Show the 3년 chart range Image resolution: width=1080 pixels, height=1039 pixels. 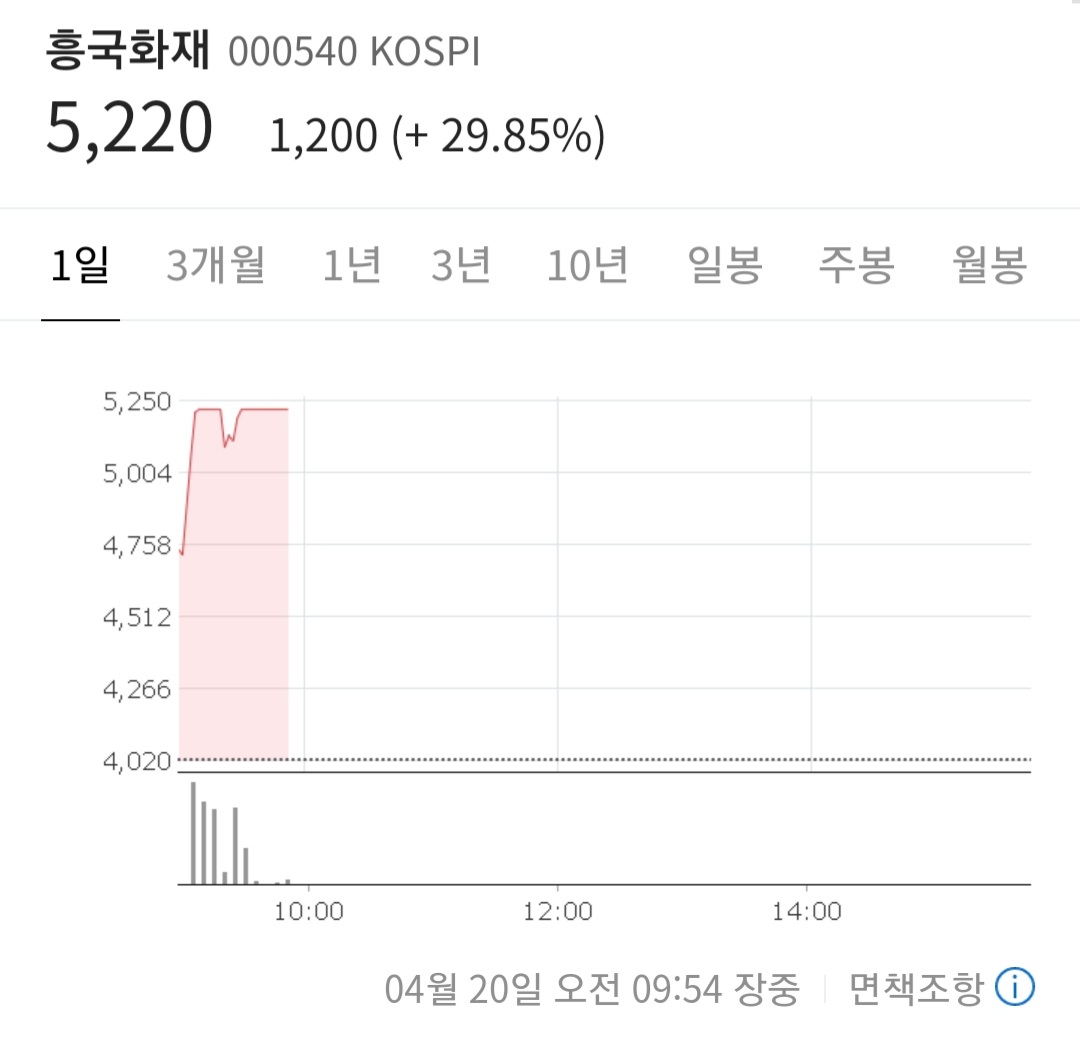click(461, 266)
